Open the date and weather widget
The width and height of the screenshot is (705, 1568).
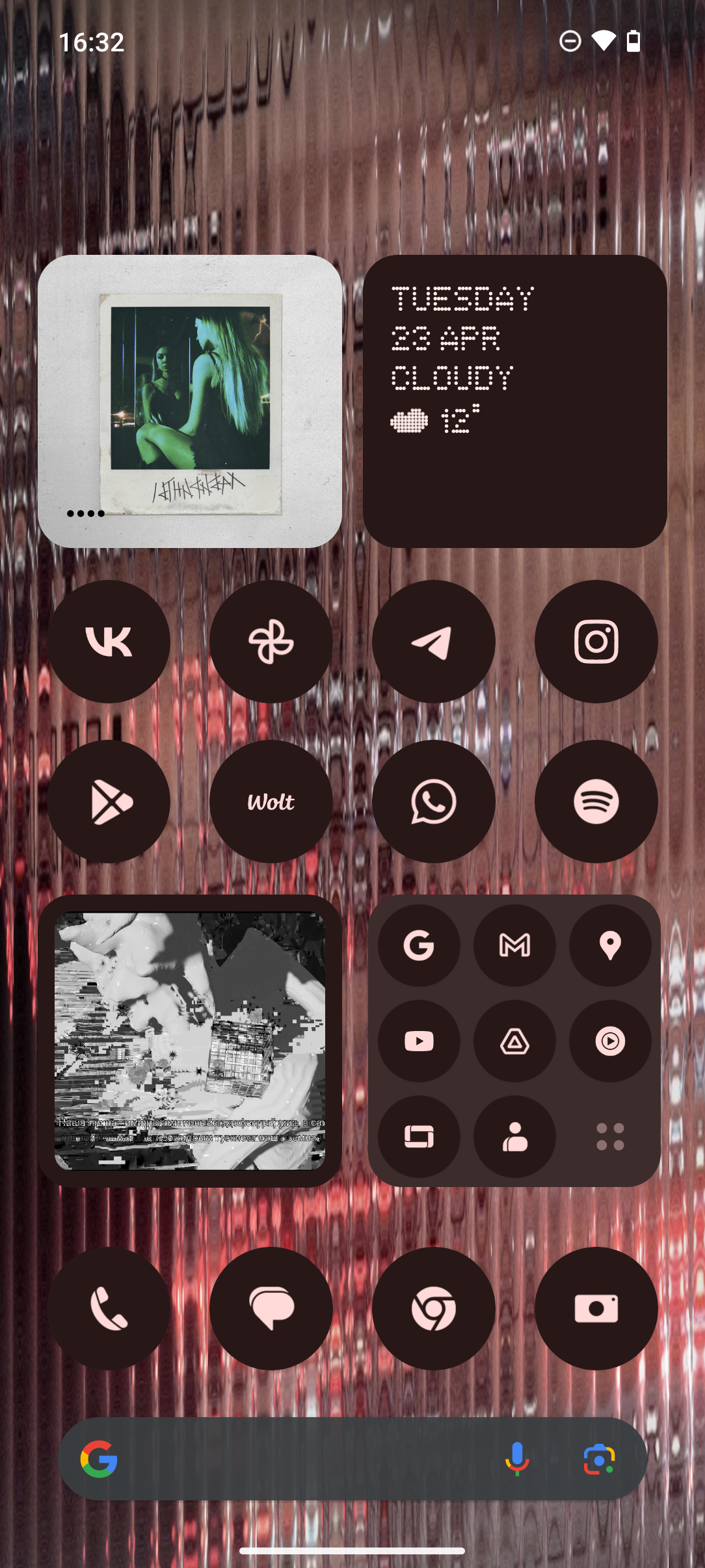515,401
